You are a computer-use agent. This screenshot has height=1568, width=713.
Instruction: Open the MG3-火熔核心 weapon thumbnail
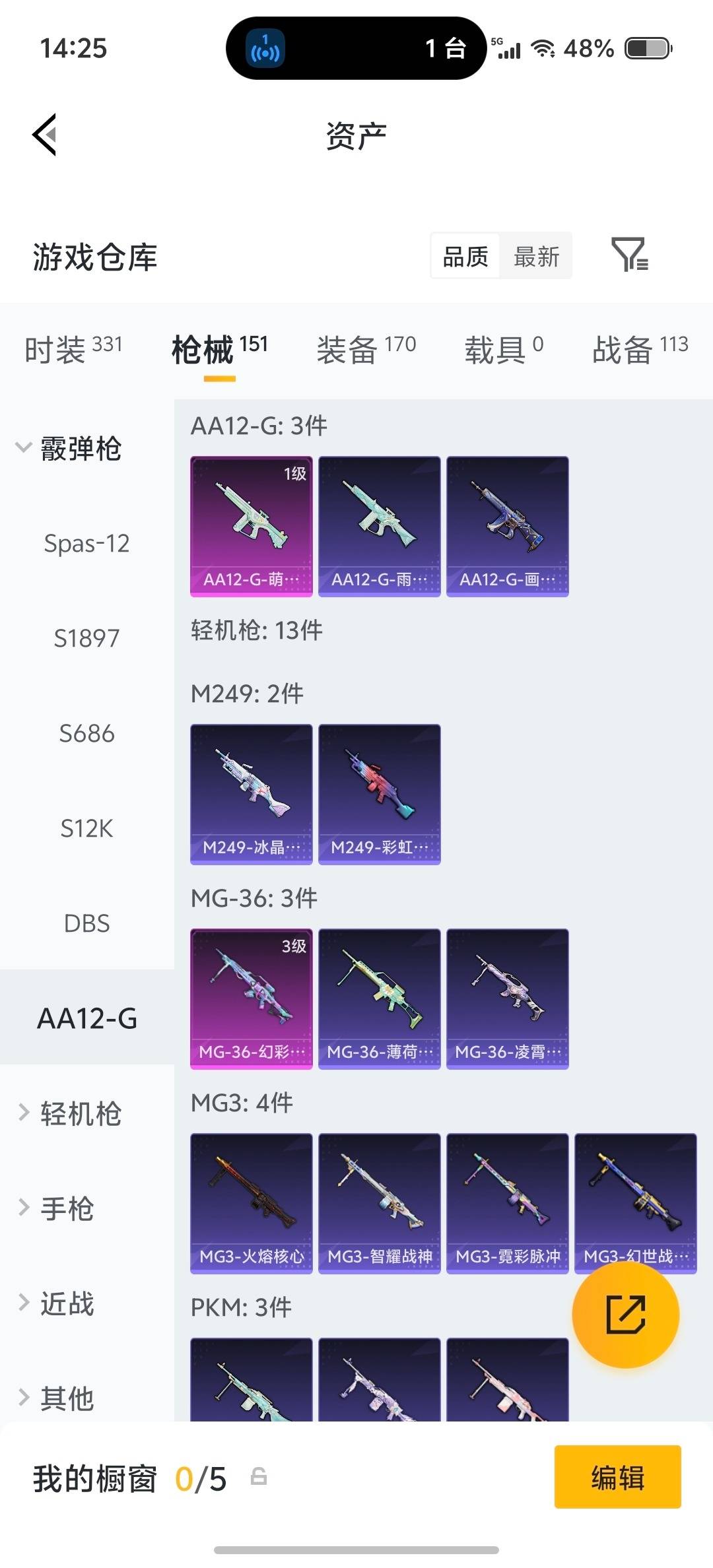click(x=251, y=1202)
